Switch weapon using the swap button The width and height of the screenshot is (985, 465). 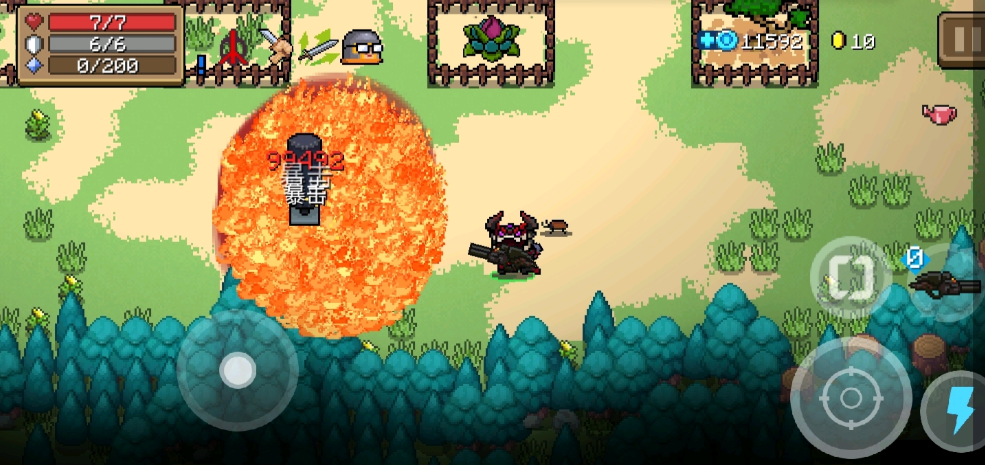850,277
